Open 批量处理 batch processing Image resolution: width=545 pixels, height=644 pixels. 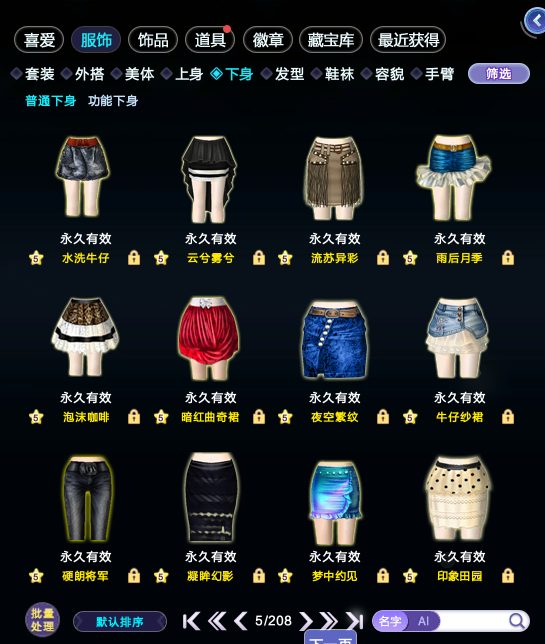[x=42, y=620]
